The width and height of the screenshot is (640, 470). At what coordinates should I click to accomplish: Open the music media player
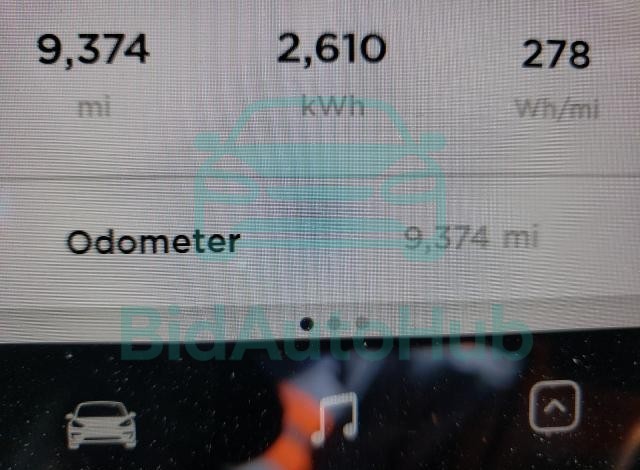tap(333, 418)
